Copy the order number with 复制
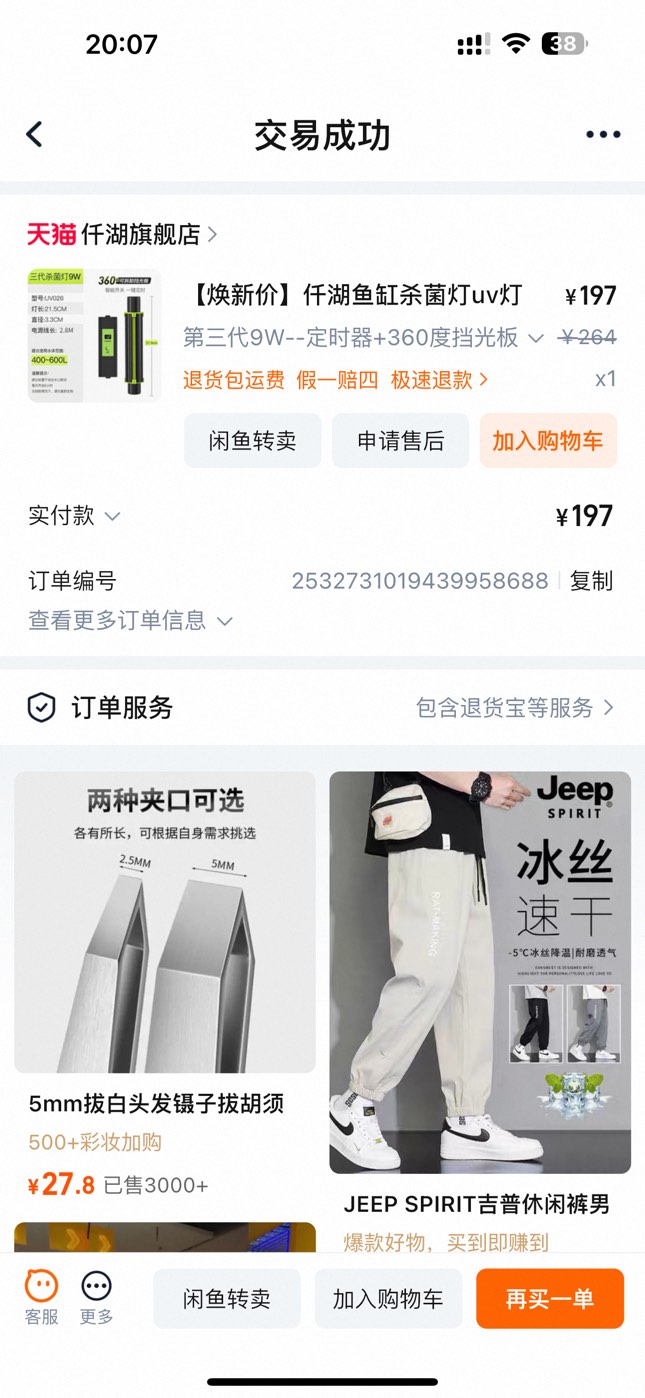645x1398 pixels. (x=591, y=581)
